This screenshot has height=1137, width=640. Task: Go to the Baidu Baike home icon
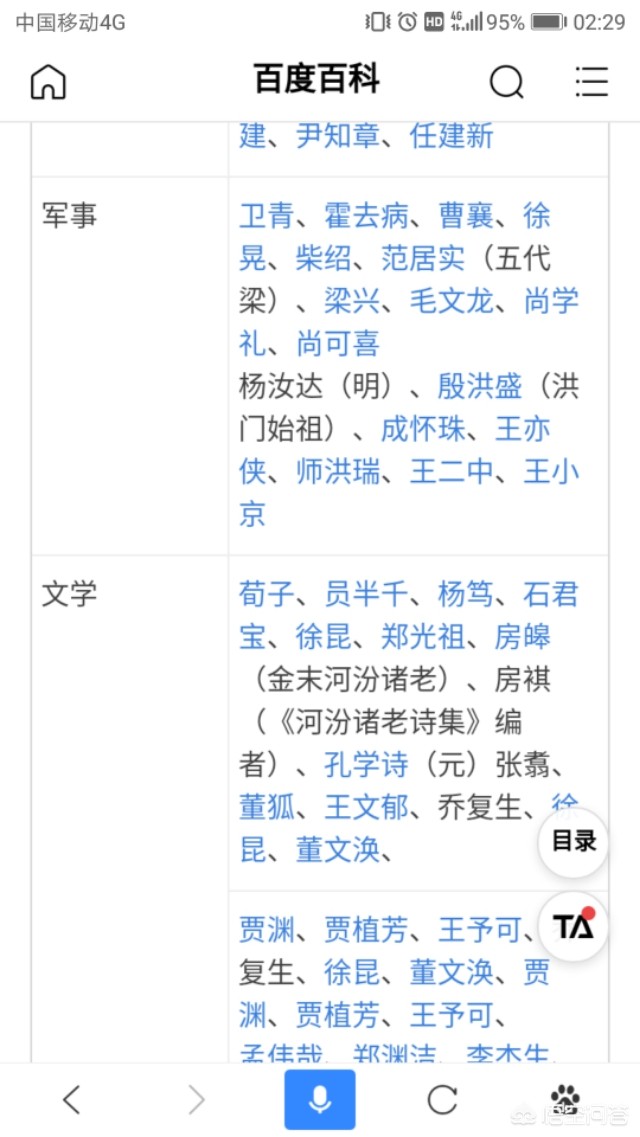pos(48,81)
